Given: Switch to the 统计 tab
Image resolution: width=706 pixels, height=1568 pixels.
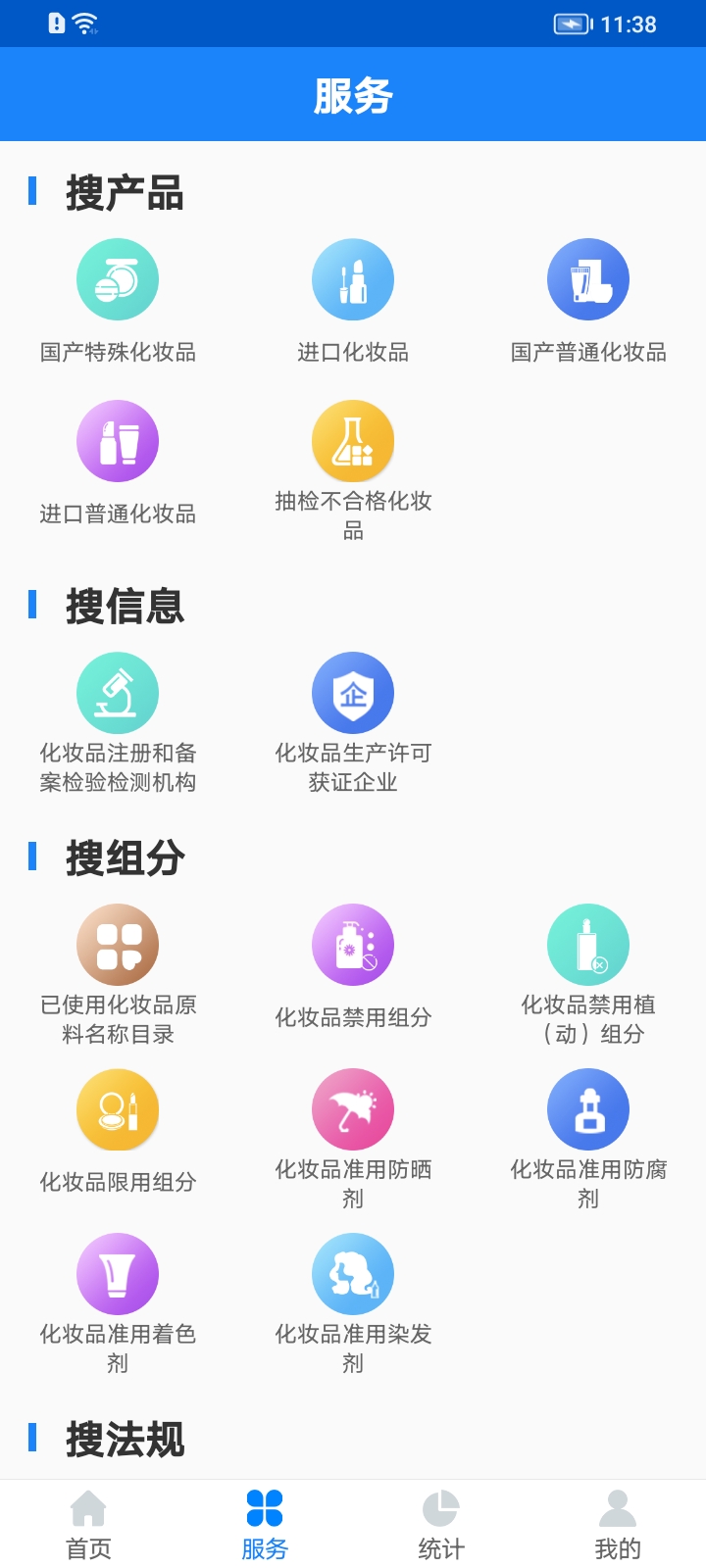Looking at the screenshot, I should pos(441,1525).
